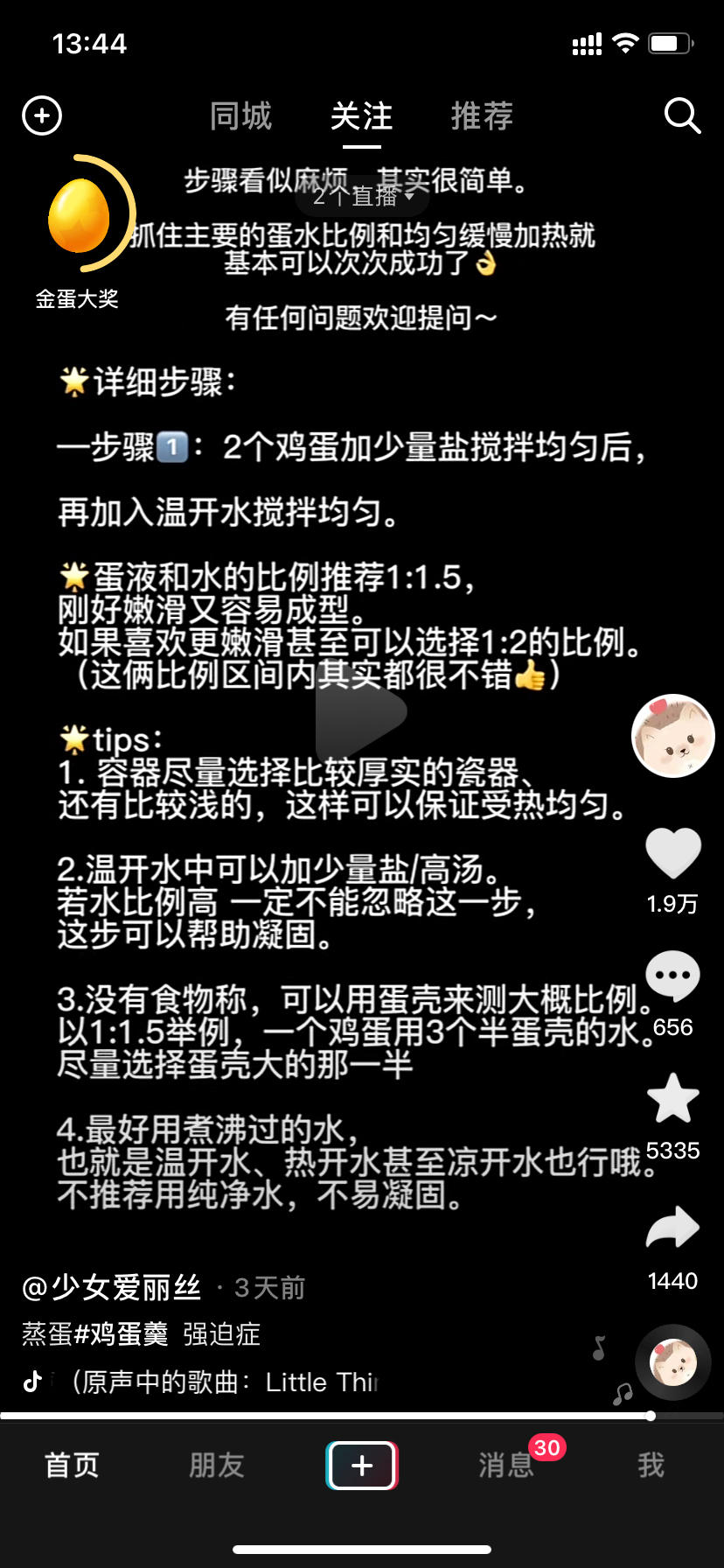Tap the heart icon to like the video
The height and width of the screenshot is (1568, 724).
point(672,853)
